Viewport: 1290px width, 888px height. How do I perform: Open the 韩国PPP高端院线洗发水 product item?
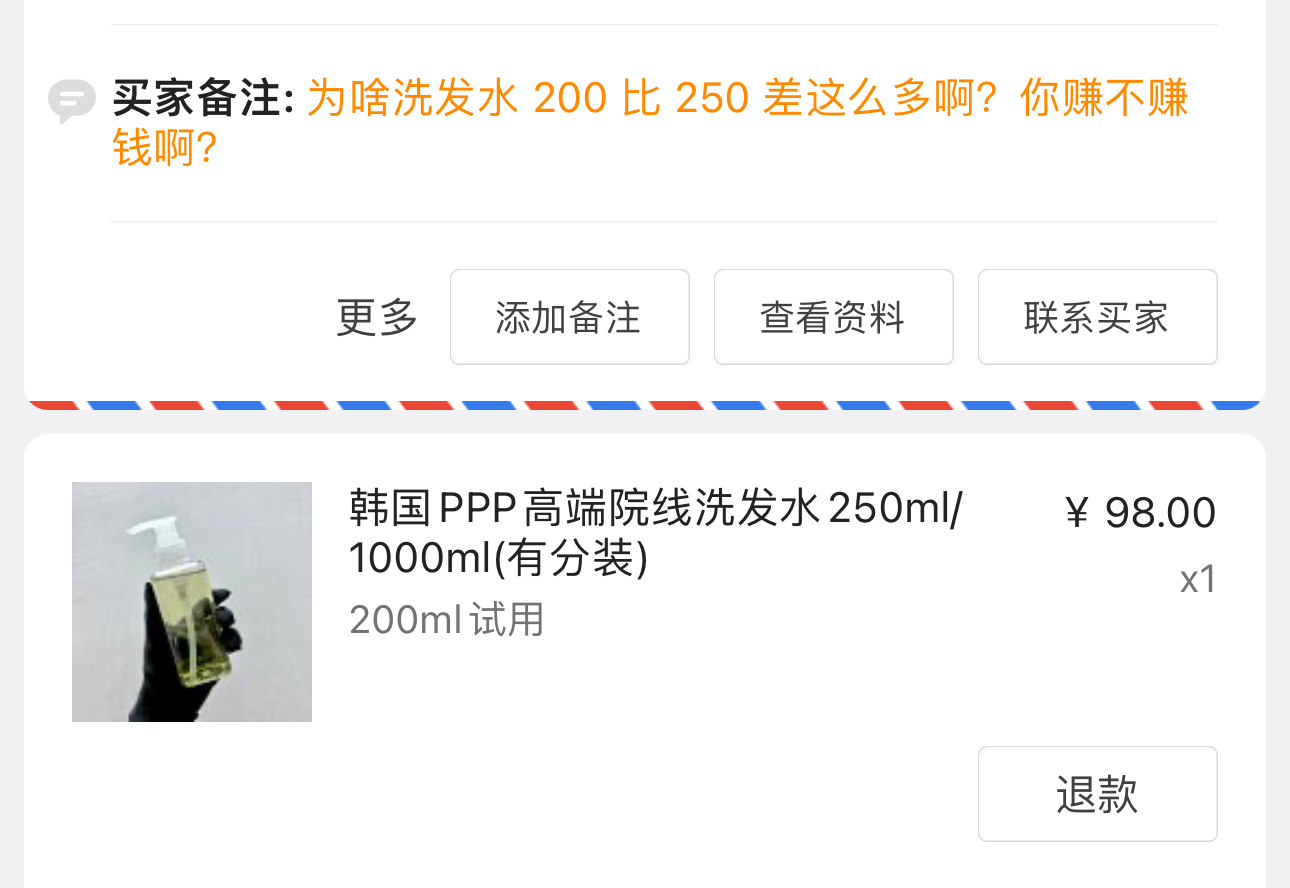coord(654,535)
